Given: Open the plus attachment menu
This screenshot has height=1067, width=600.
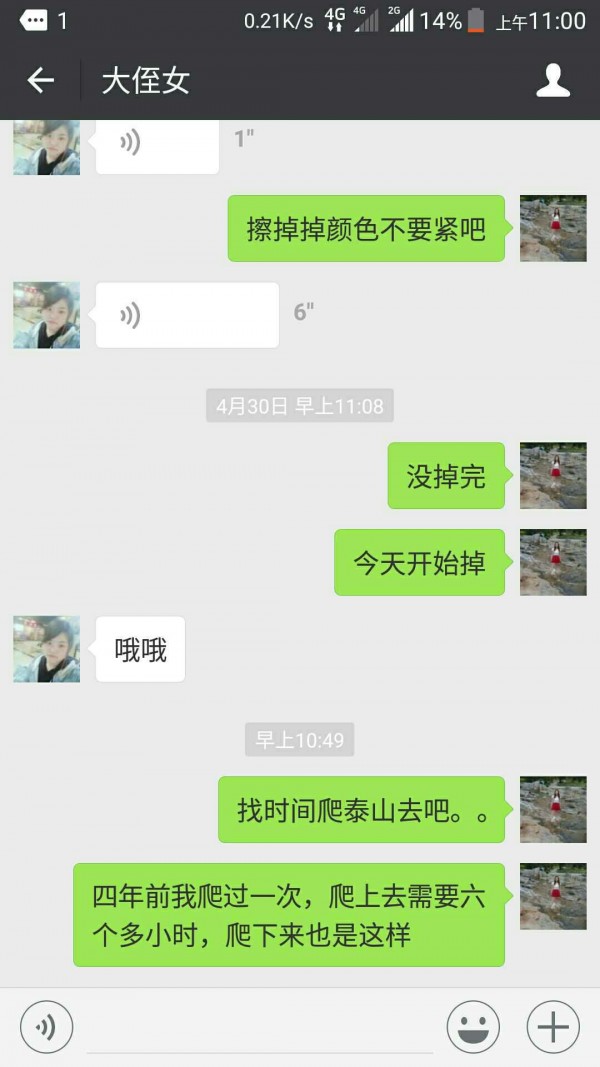Looking at the screenshot, I should coord(553,1026).
